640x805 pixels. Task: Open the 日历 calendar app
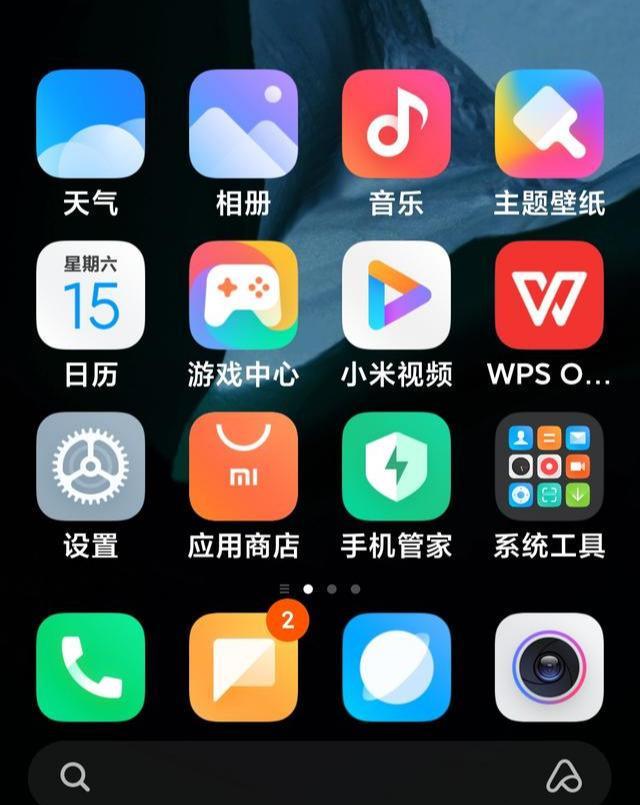90,295
